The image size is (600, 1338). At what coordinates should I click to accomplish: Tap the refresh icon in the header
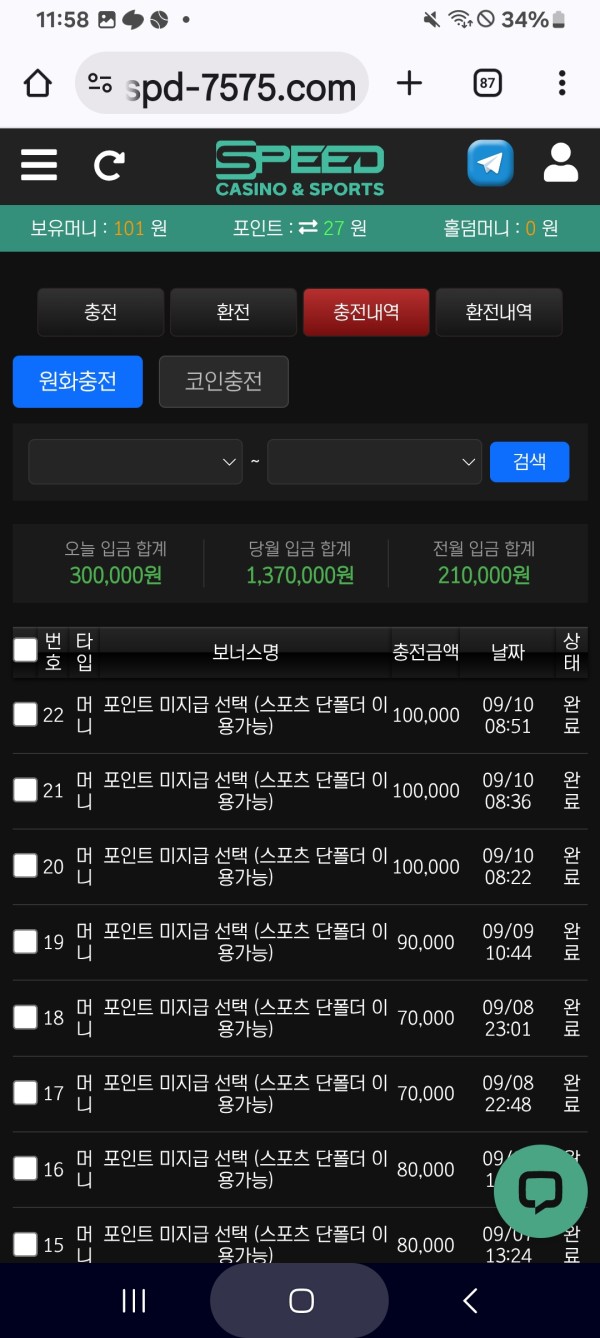coord(109,165)
